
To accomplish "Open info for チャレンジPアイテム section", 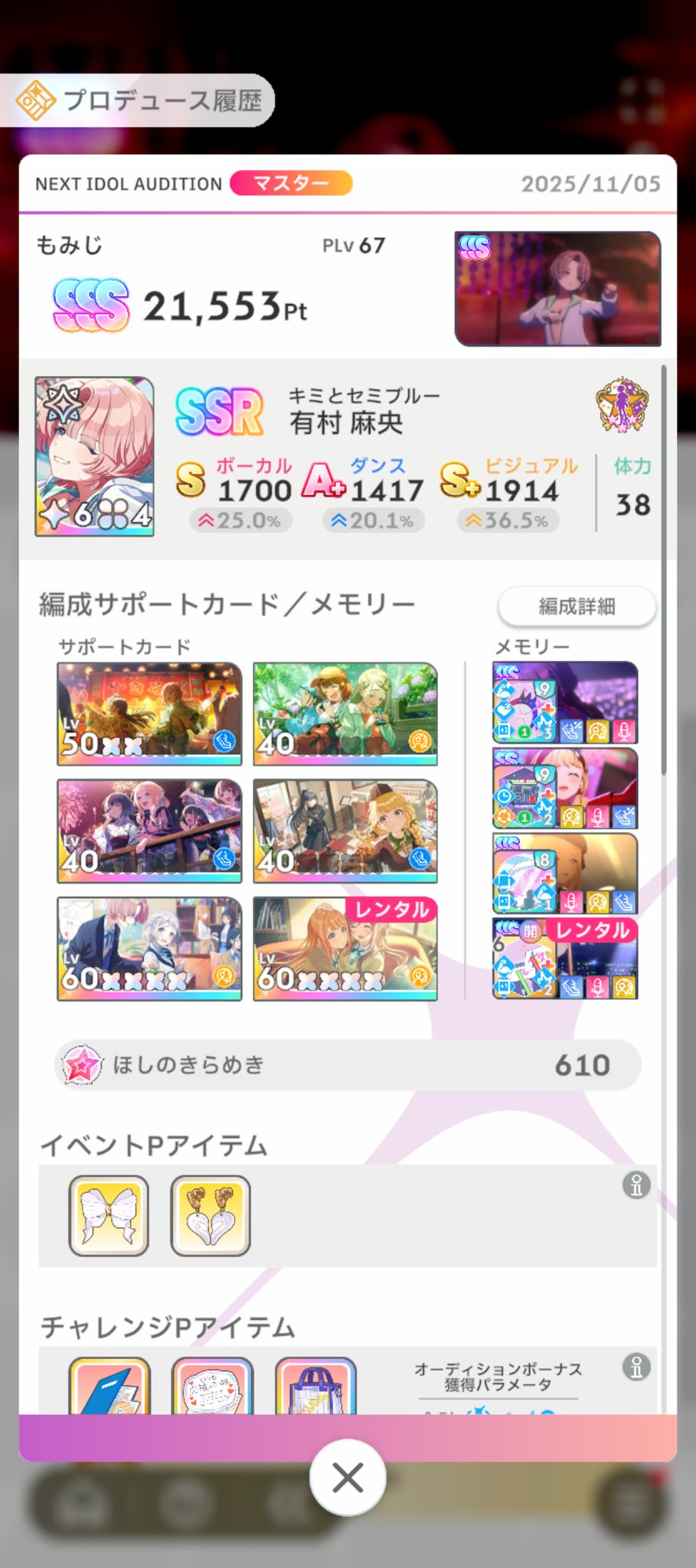I will coord(636,1367).
